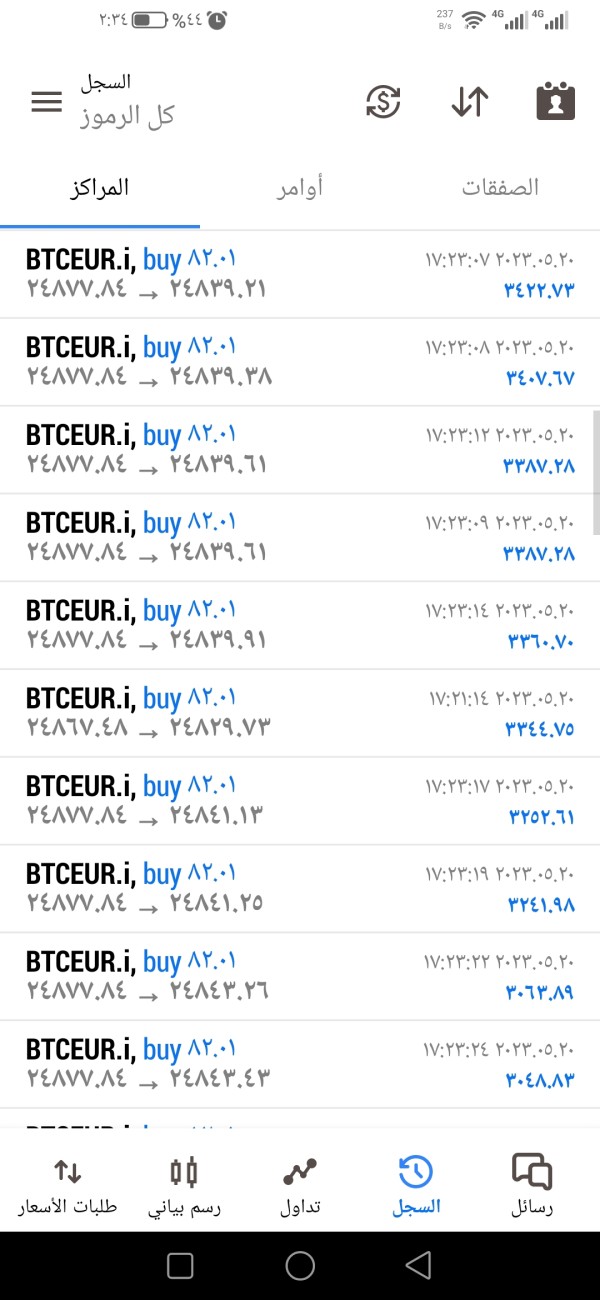Go to طلبات الأسعار quotes tab
The height and width of the screenshot is (1300, 600).
tap(68, 1186)
